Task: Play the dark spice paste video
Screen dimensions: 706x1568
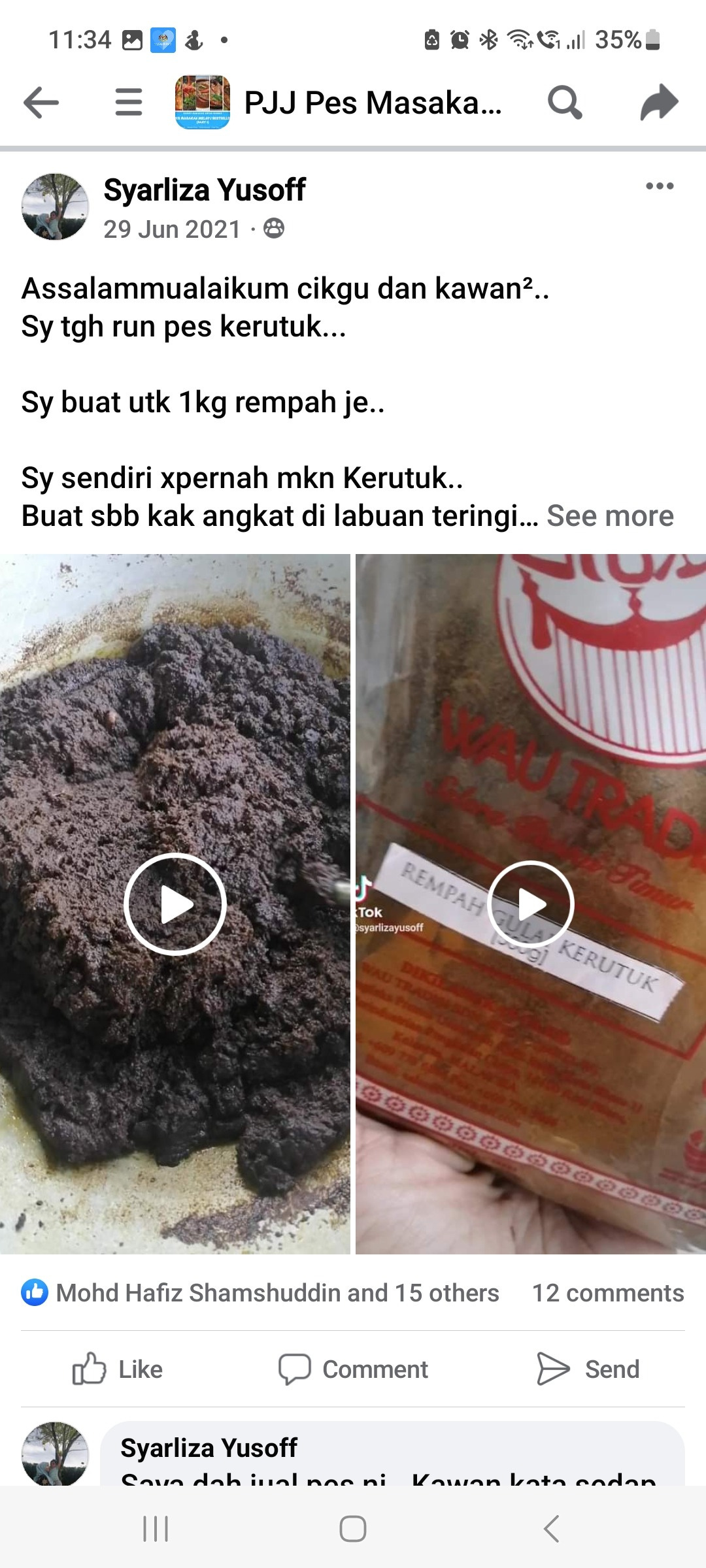Action: (x=175, y=904)
